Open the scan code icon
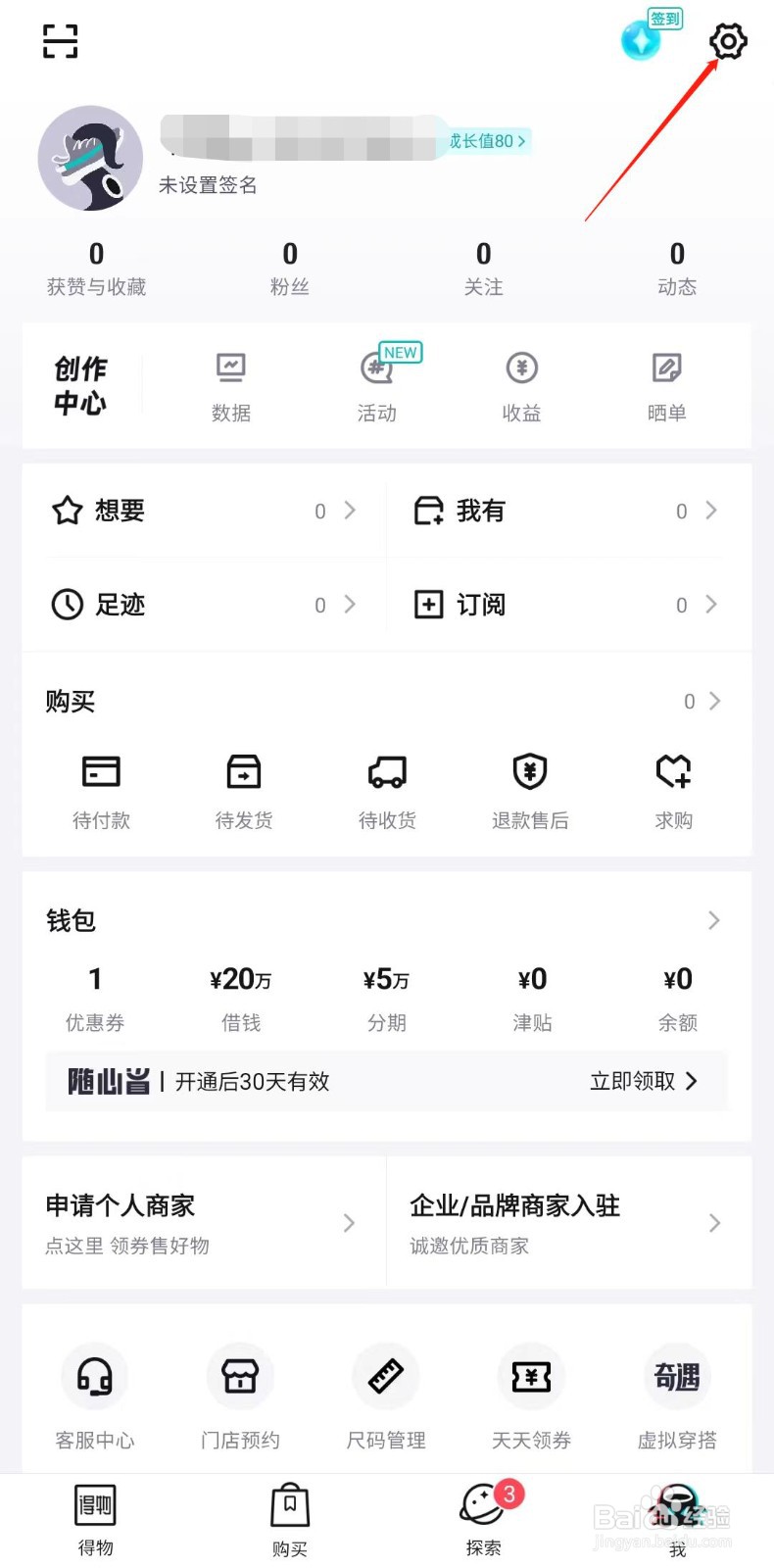Screen dimensions: 774x1568 point(61,41)
